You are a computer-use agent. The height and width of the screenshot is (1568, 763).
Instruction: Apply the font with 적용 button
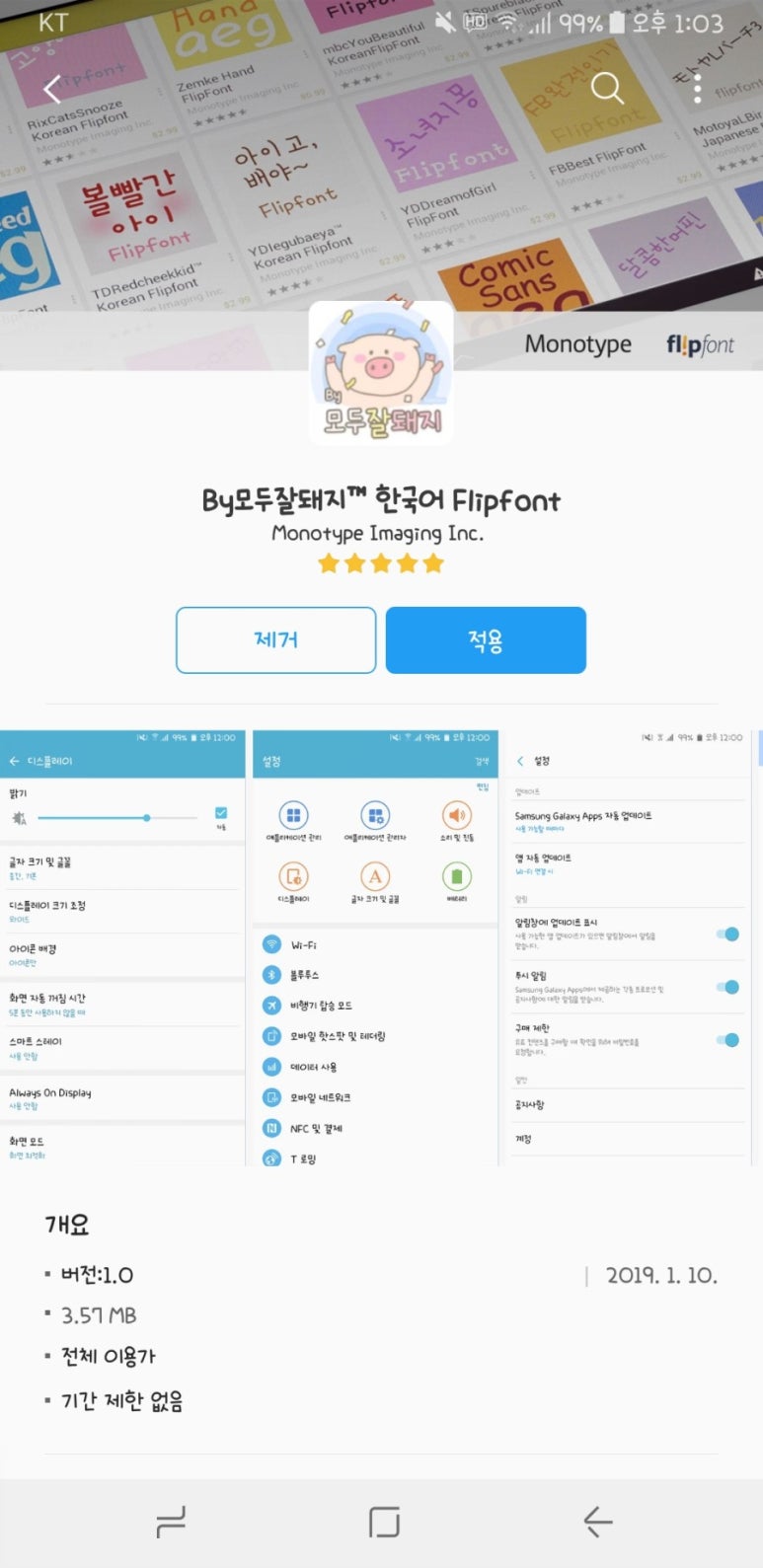click(x=486, y=640)
